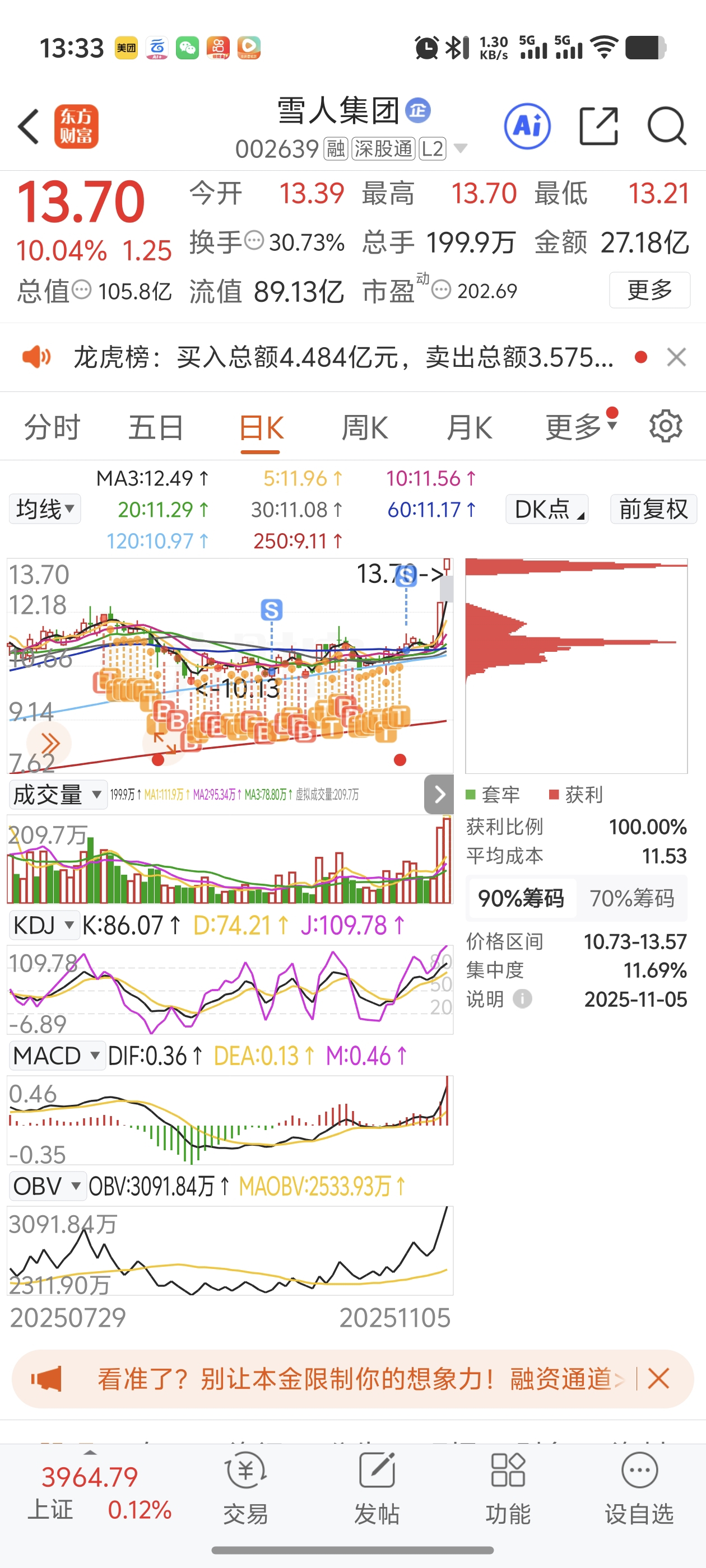Tap 更多 to show more quote data
The height and width of the screenshot is (1568, 706).
(x=649, y=290)
